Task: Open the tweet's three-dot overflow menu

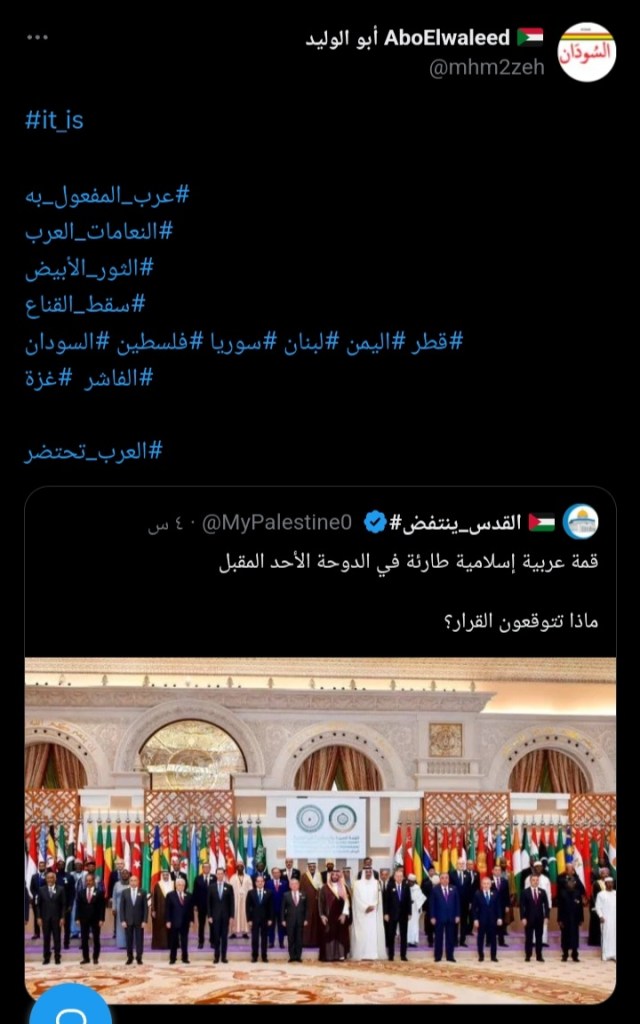Action: tap(37, 37)
